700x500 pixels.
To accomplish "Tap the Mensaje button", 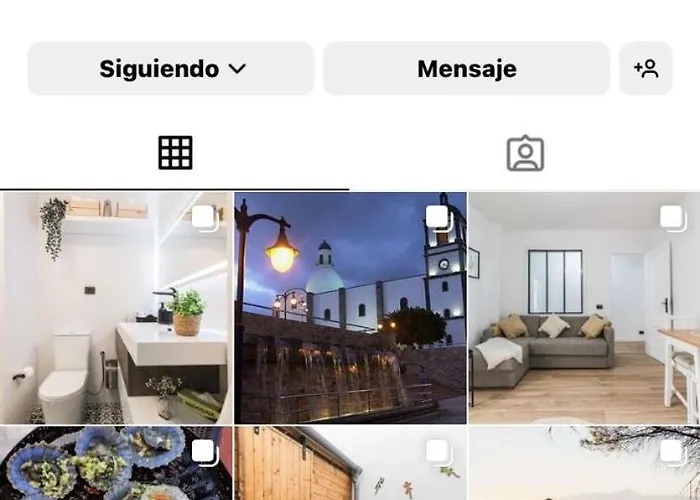I will tap(466, 69).
